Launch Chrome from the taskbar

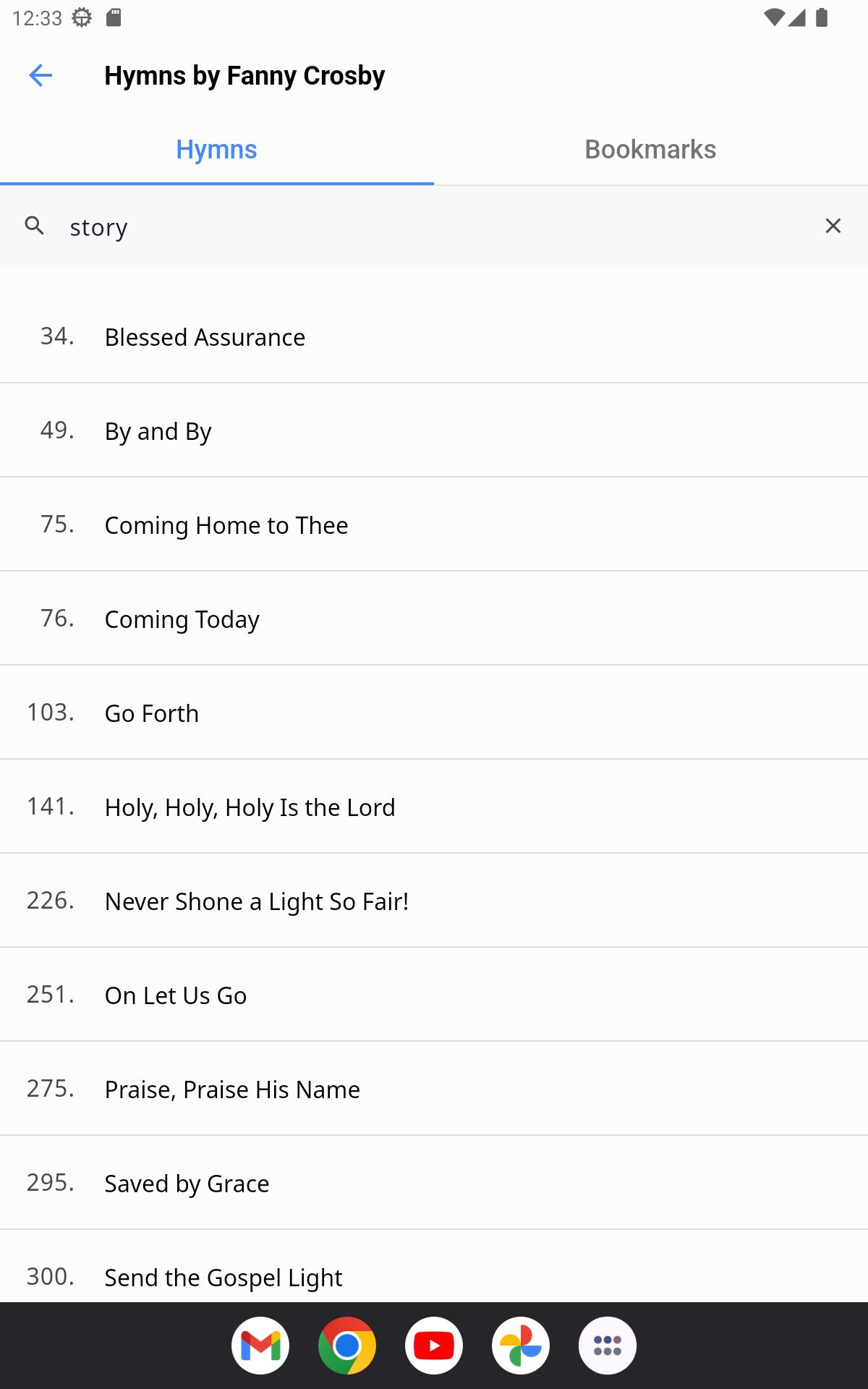[347, 1346]
